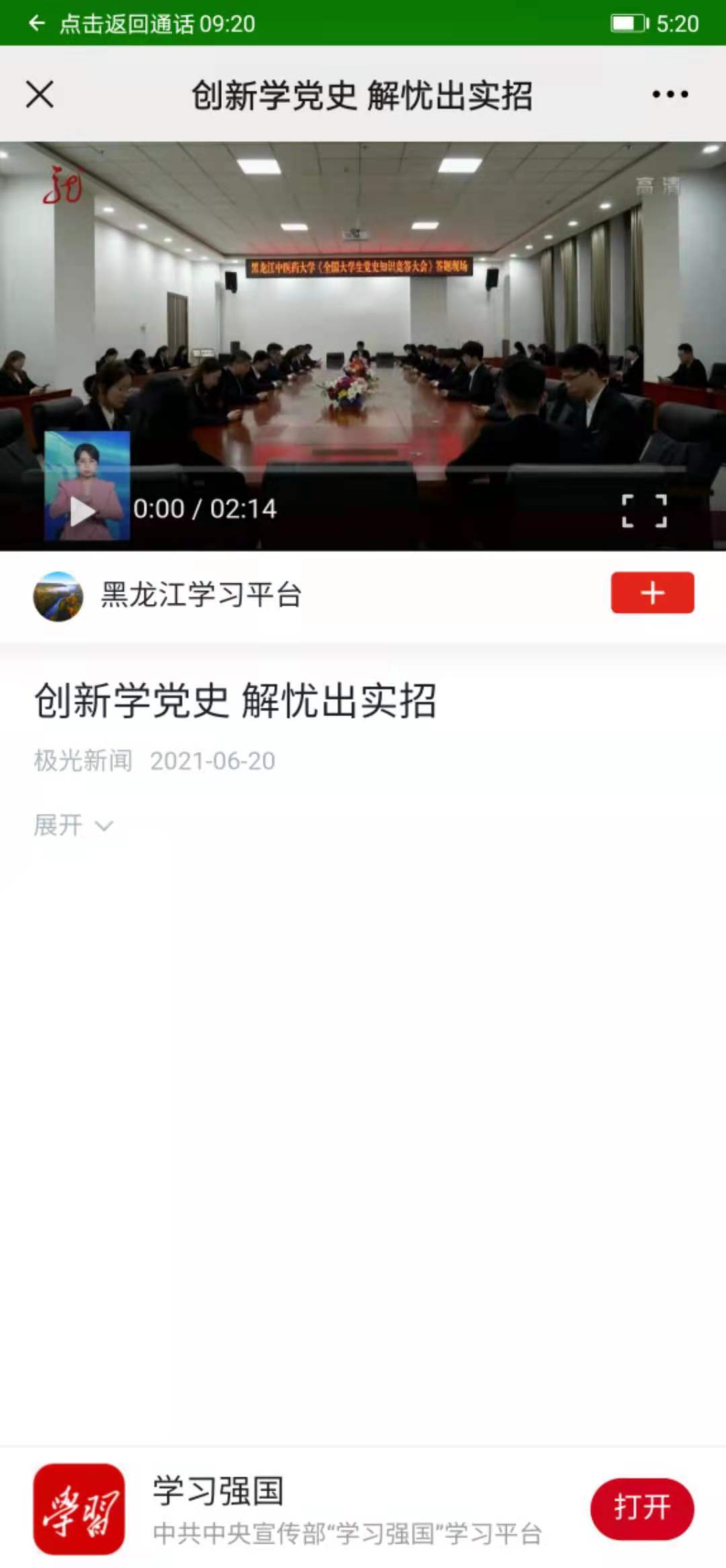Enter fullscreen video mode

[x=644, y=511]
